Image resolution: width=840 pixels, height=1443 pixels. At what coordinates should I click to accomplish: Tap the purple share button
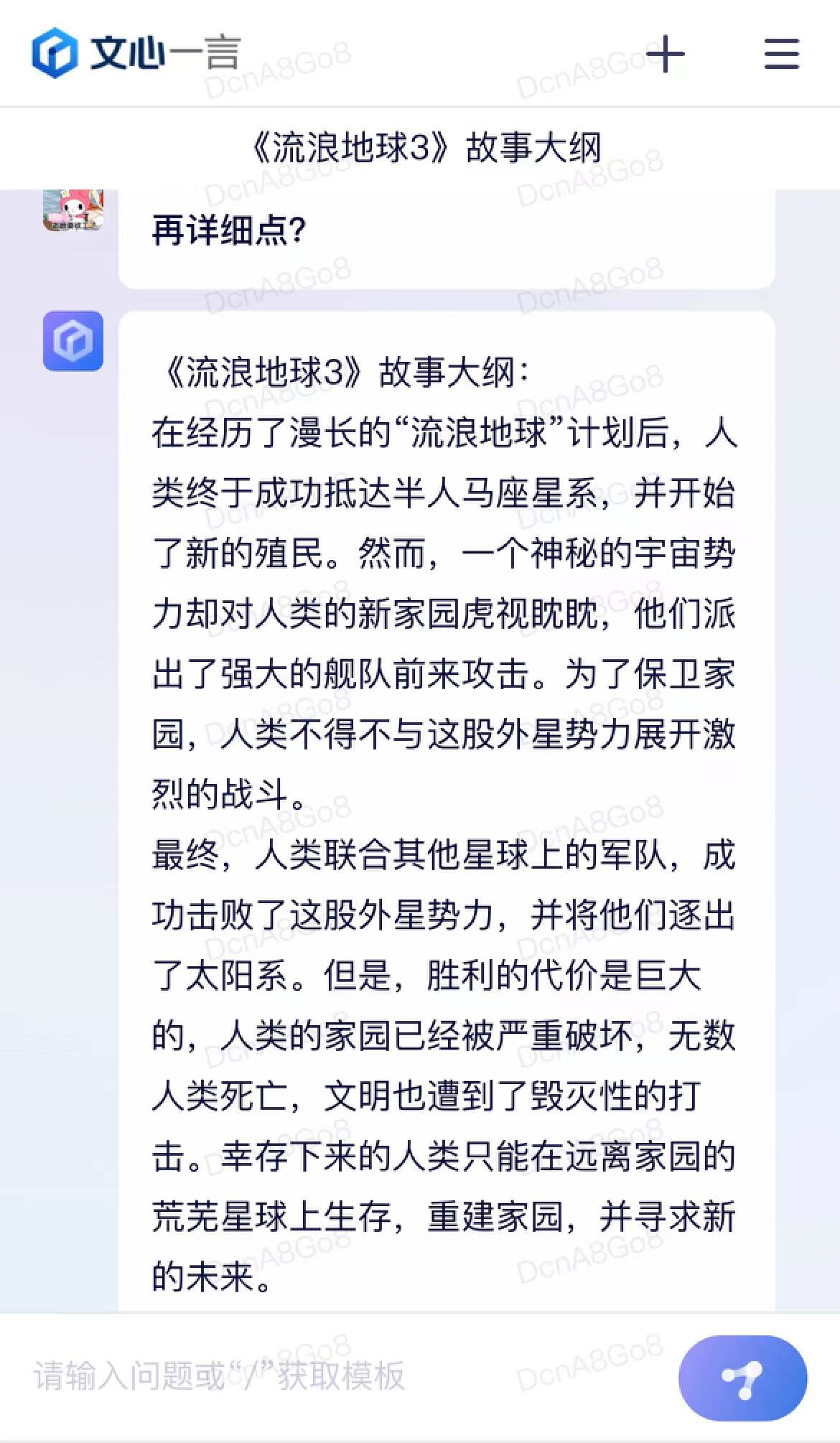pos(742,1378)
